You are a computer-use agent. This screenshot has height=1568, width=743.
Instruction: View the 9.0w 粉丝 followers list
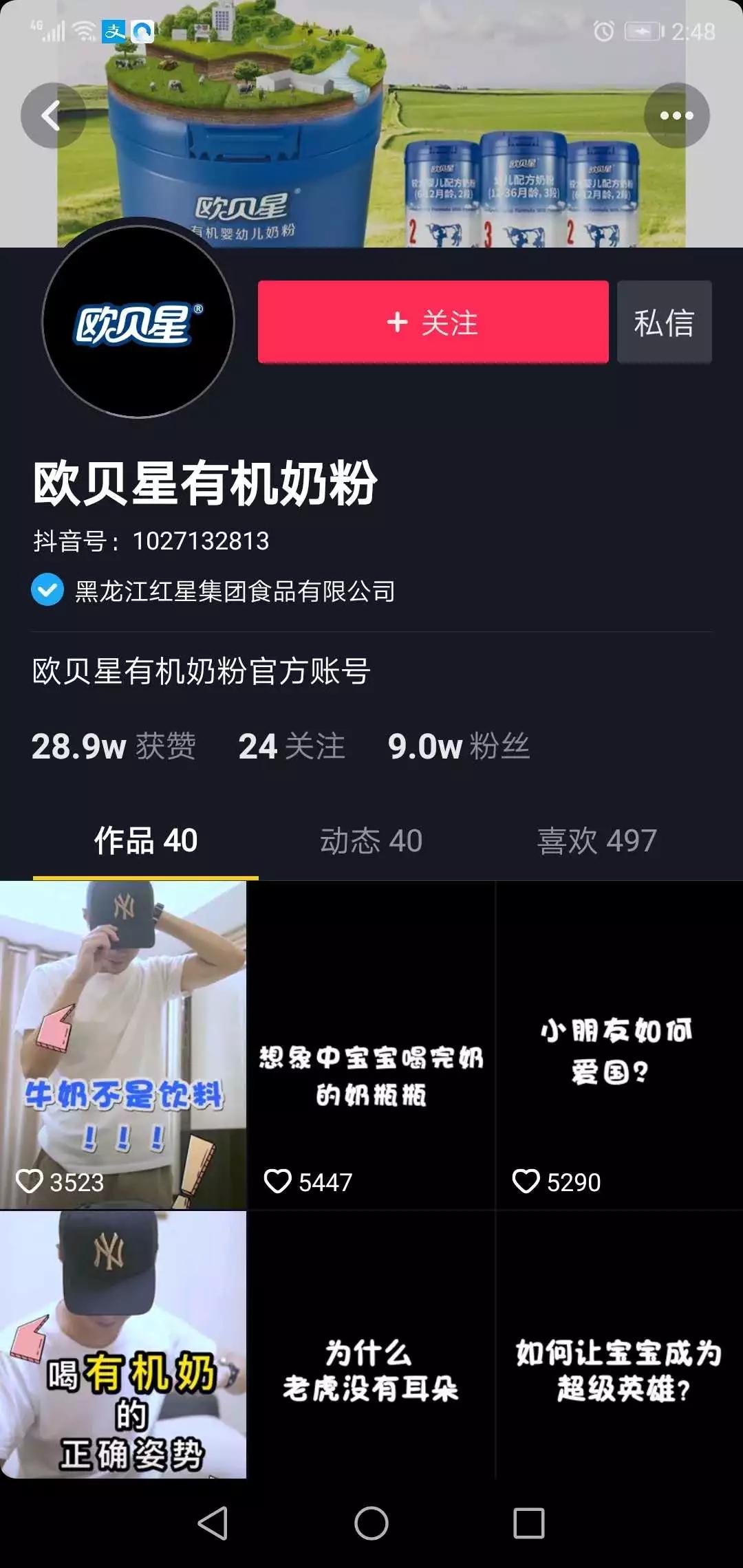(x=459, y=747)
